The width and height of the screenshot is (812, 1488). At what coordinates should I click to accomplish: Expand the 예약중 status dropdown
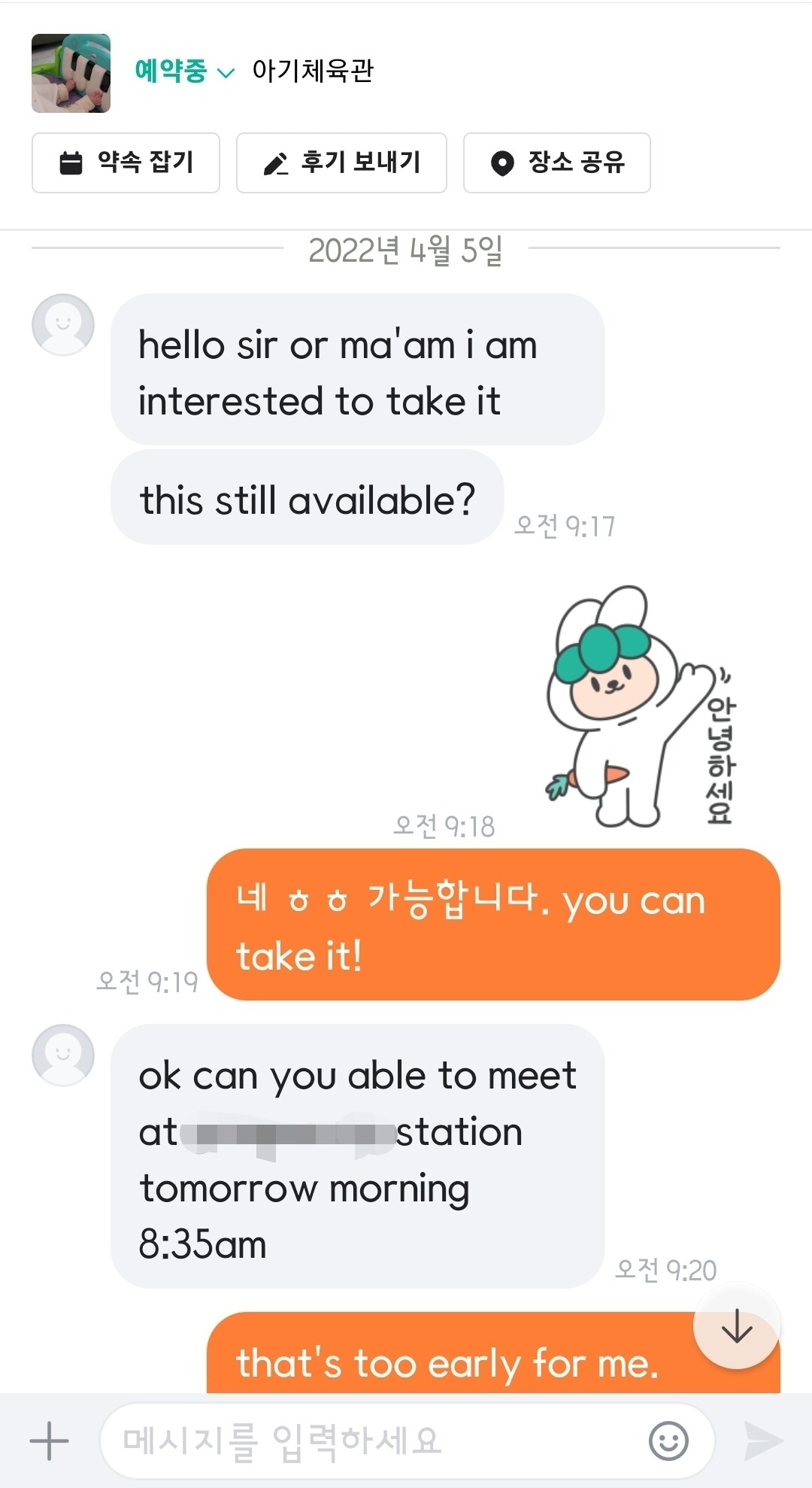(226, 71)
